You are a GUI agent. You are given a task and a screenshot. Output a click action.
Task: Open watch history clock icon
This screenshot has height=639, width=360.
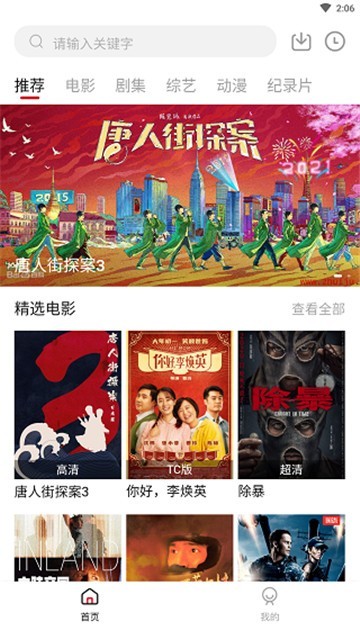[x=335, y=42]
